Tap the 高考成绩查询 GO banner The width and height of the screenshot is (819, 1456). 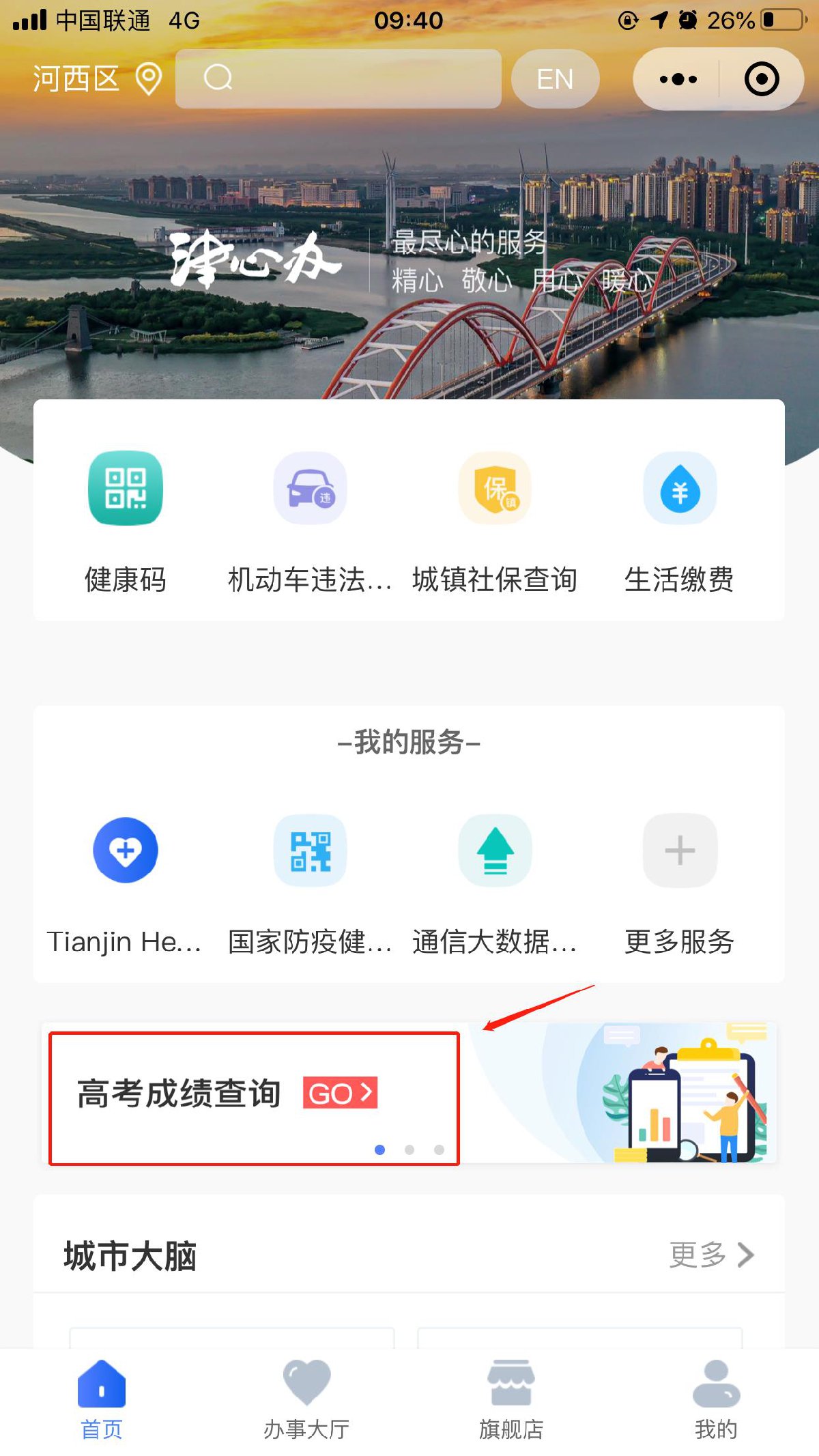[x=340, y=1093]
